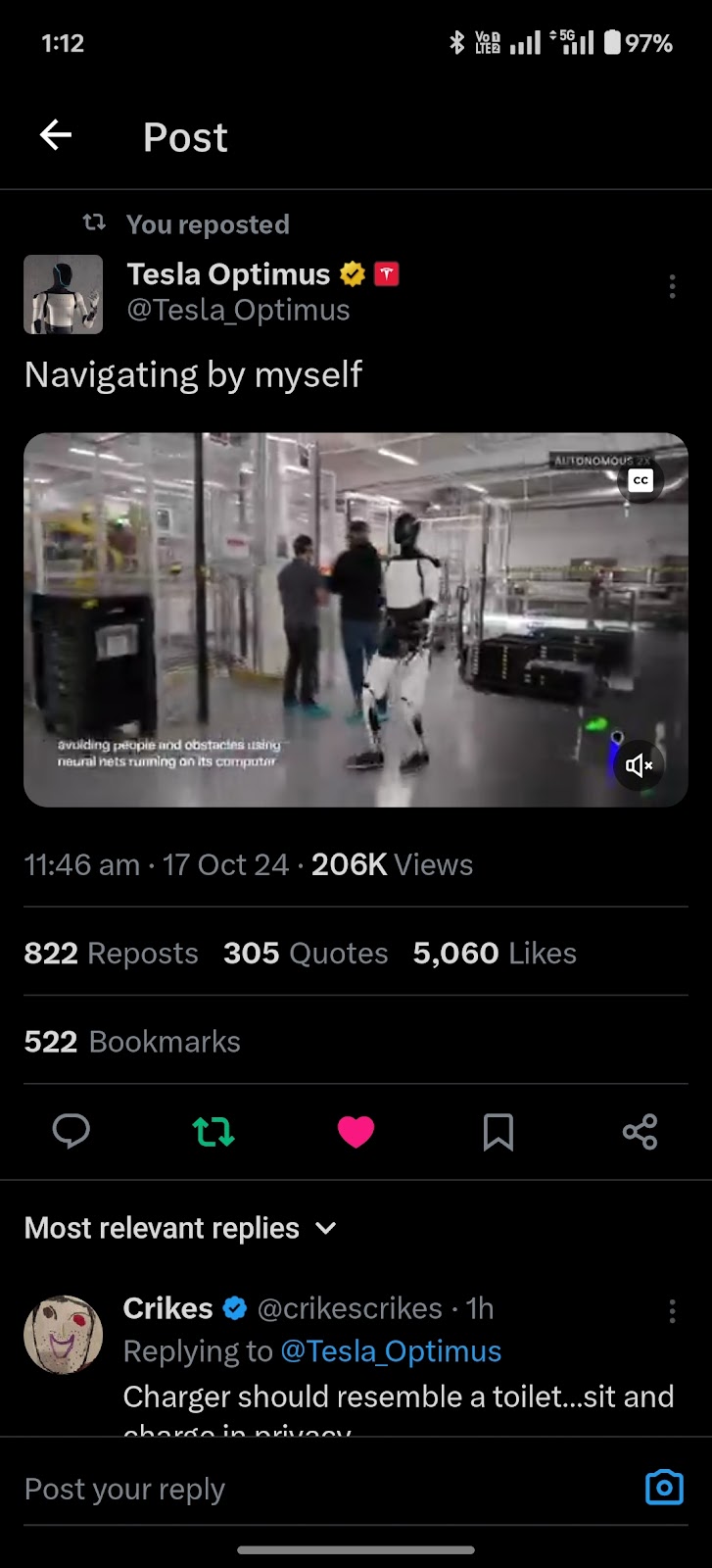Unmute the video sound
The height and width of the screenshot is (1568, 712).
[640, 765]
